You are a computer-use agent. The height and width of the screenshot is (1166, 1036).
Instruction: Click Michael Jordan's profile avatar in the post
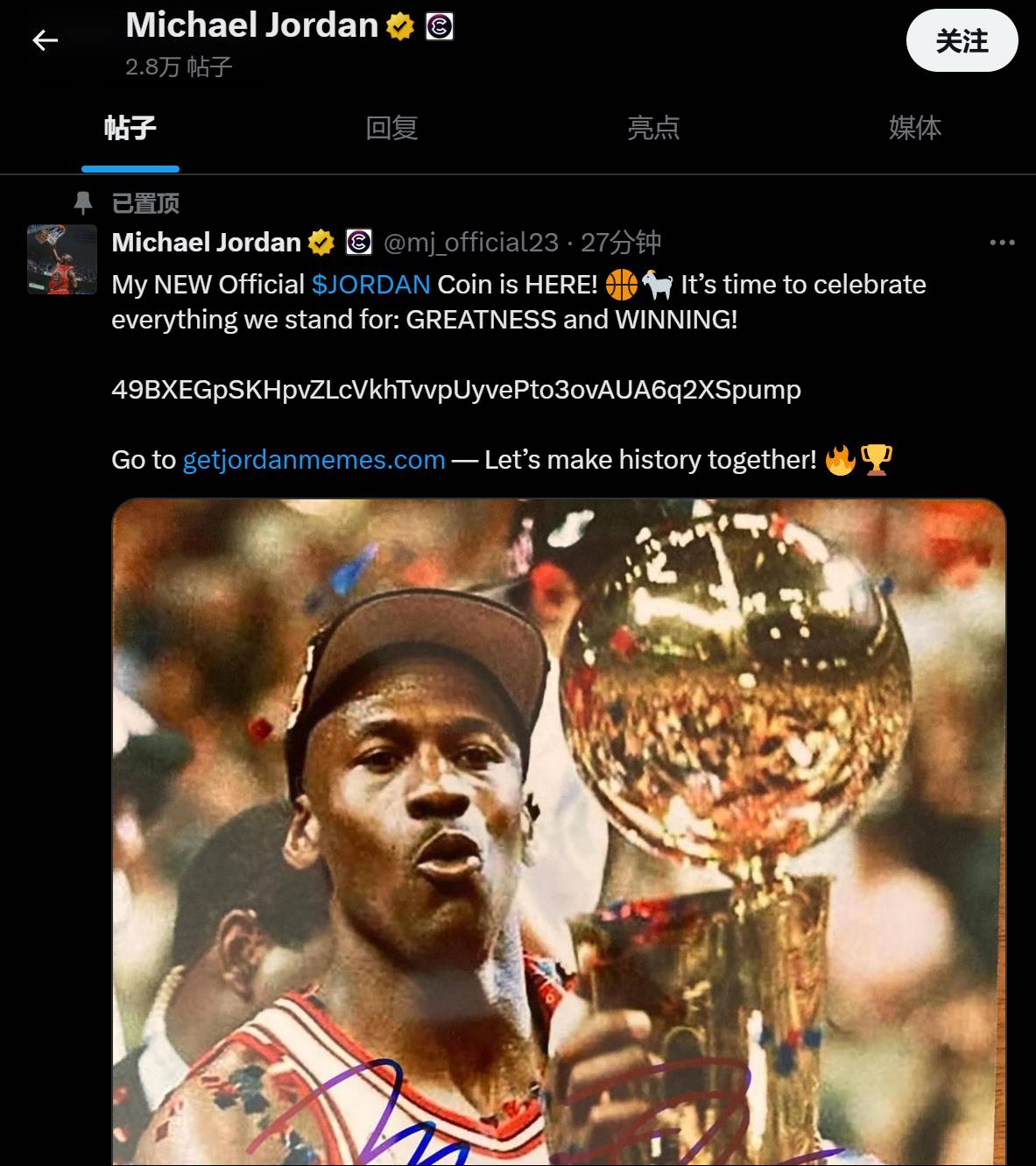click(61, 258)
